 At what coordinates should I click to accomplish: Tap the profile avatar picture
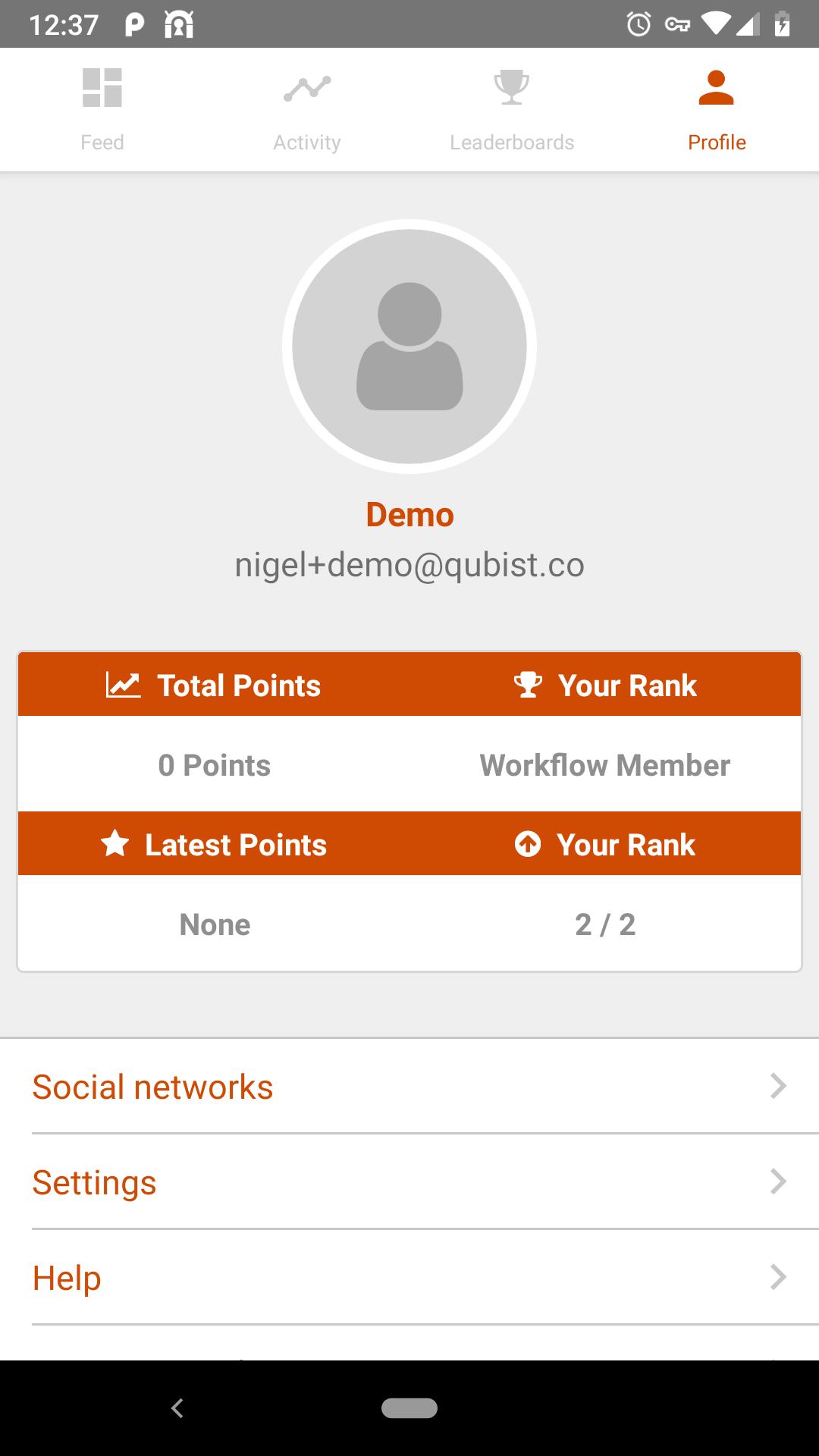[409, 347]
